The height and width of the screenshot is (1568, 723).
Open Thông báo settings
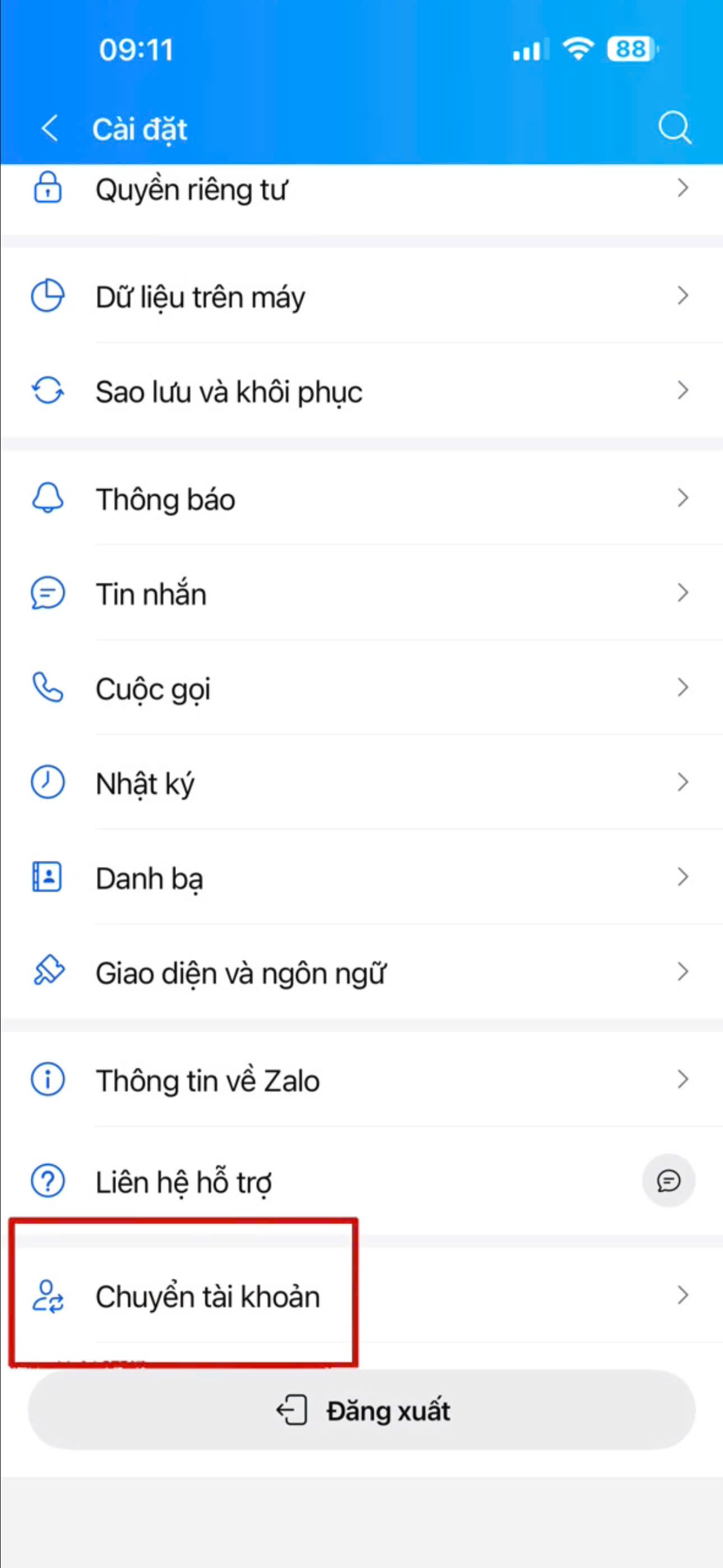click(x=165, y=499)
